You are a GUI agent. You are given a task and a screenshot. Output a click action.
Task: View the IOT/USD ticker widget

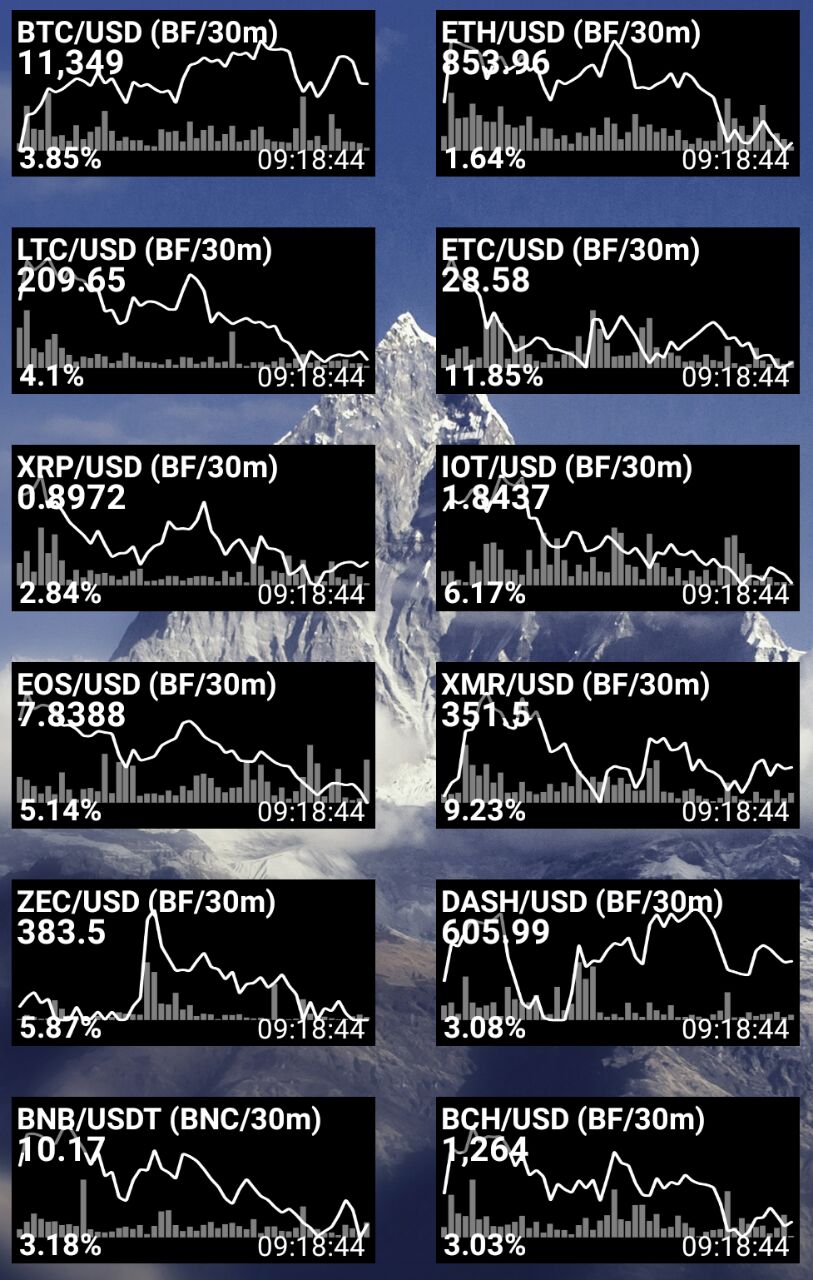618,528
